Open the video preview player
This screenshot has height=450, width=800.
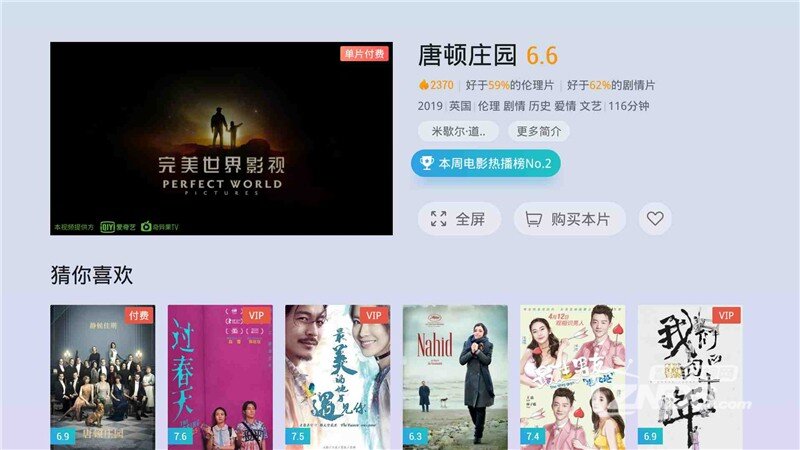(221, 139)
